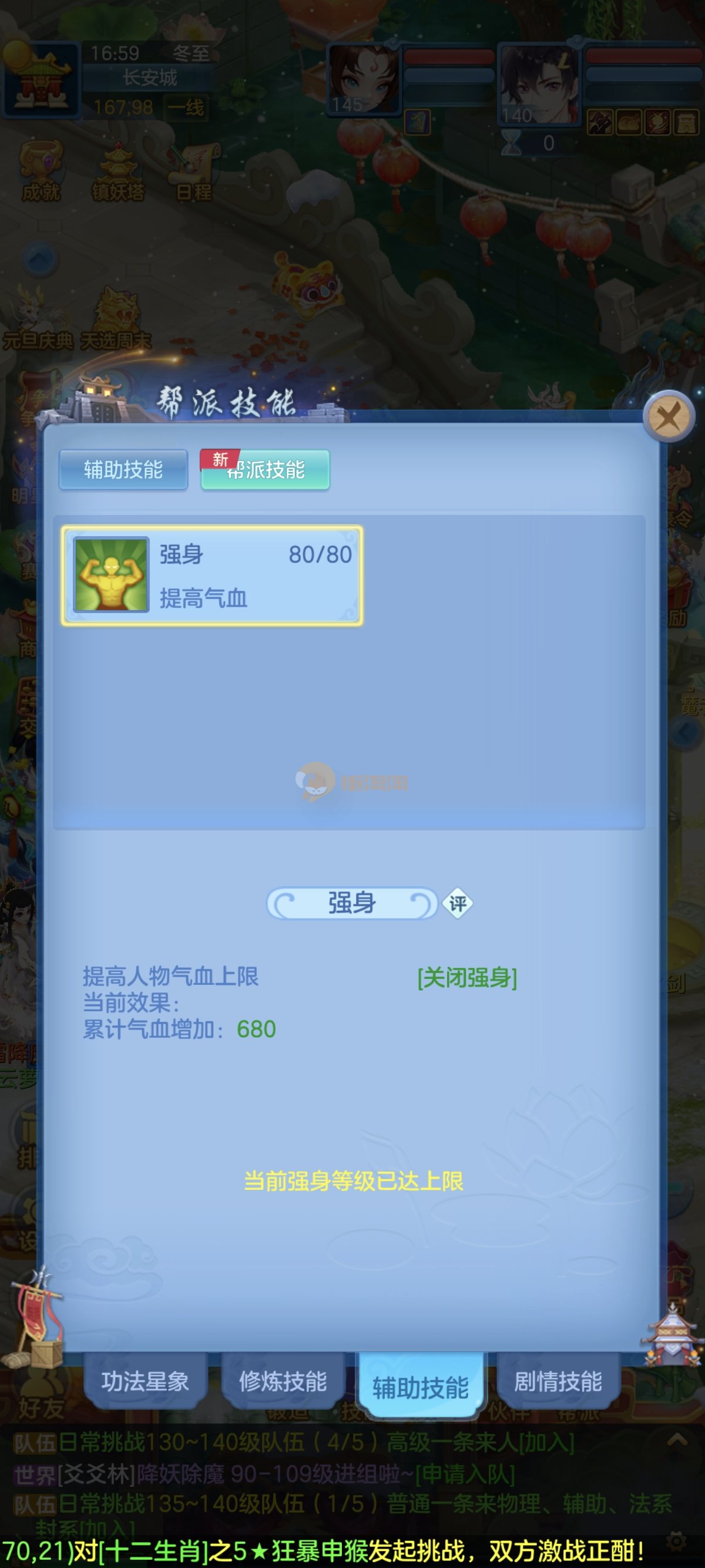This screenshot has height=1568, width=705.
Task: Open the 修炼技能 bottom tab
Action: coord(283,1381)
